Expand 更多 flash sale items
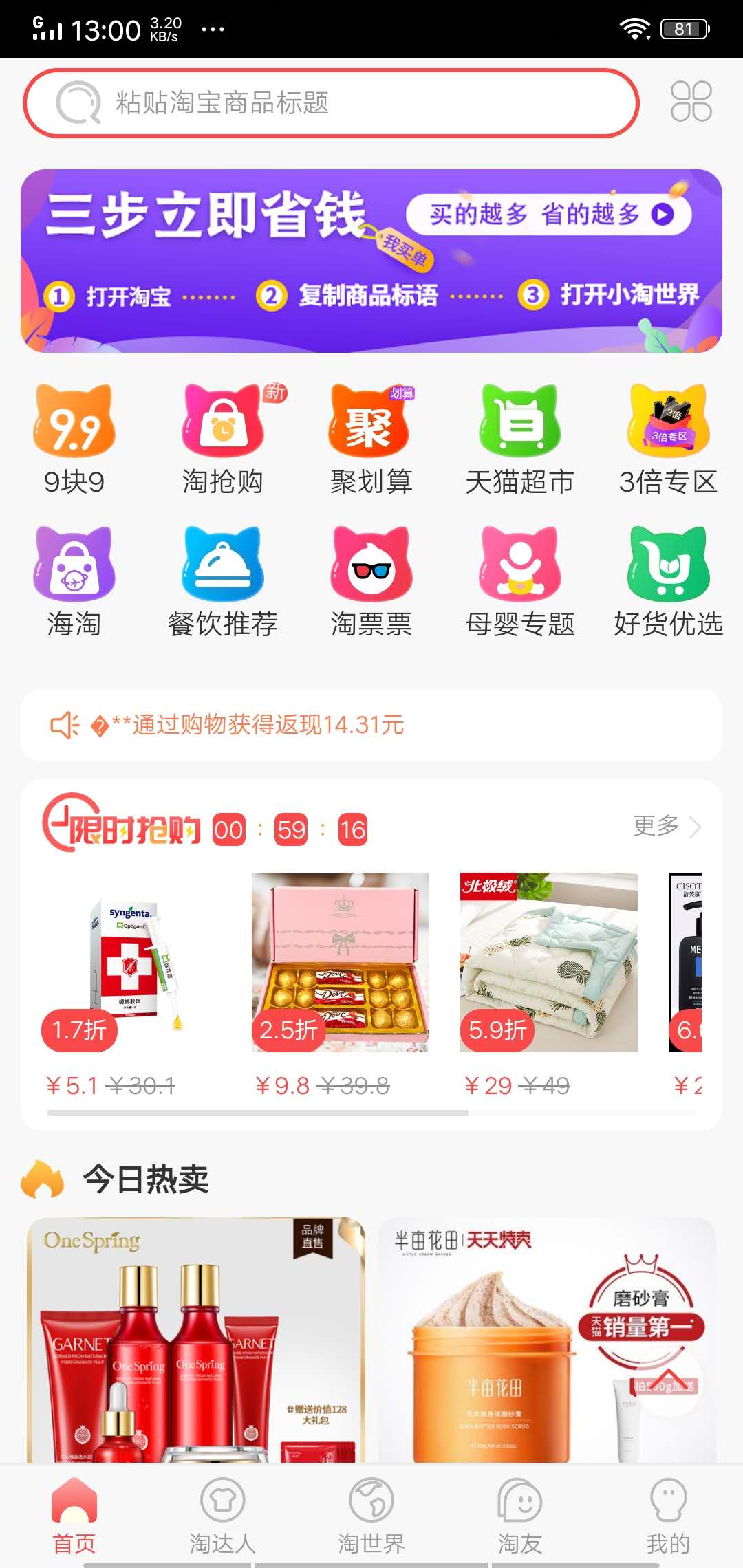Viewport: 743px width, 1568px height. 664,827
